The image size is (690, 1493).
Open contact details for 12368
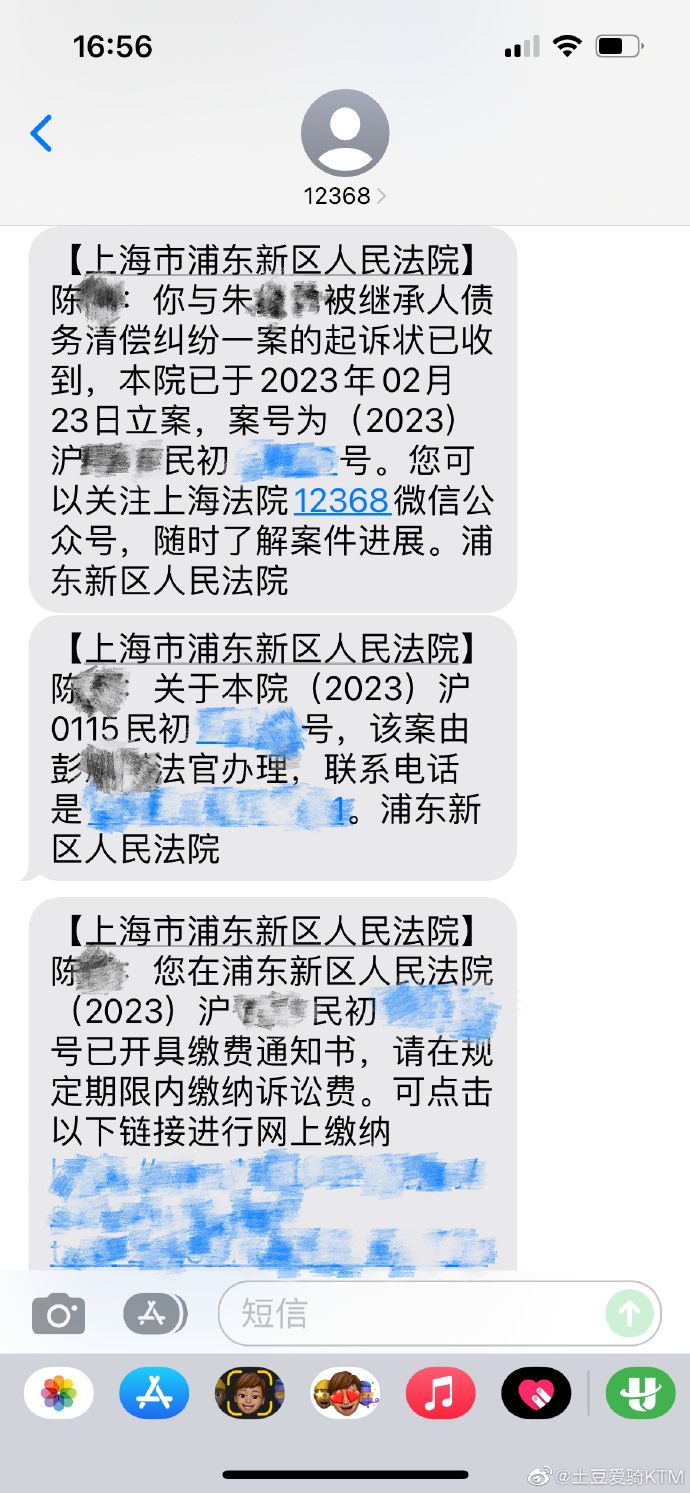[x=344, y=150]
